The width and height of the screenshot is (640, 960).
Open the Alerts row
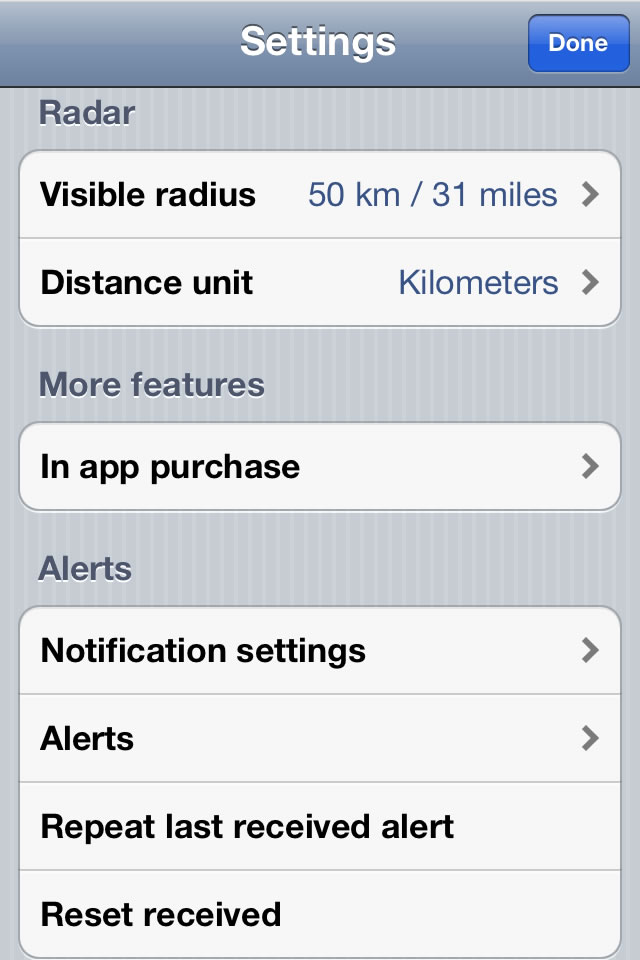[320, 739]
